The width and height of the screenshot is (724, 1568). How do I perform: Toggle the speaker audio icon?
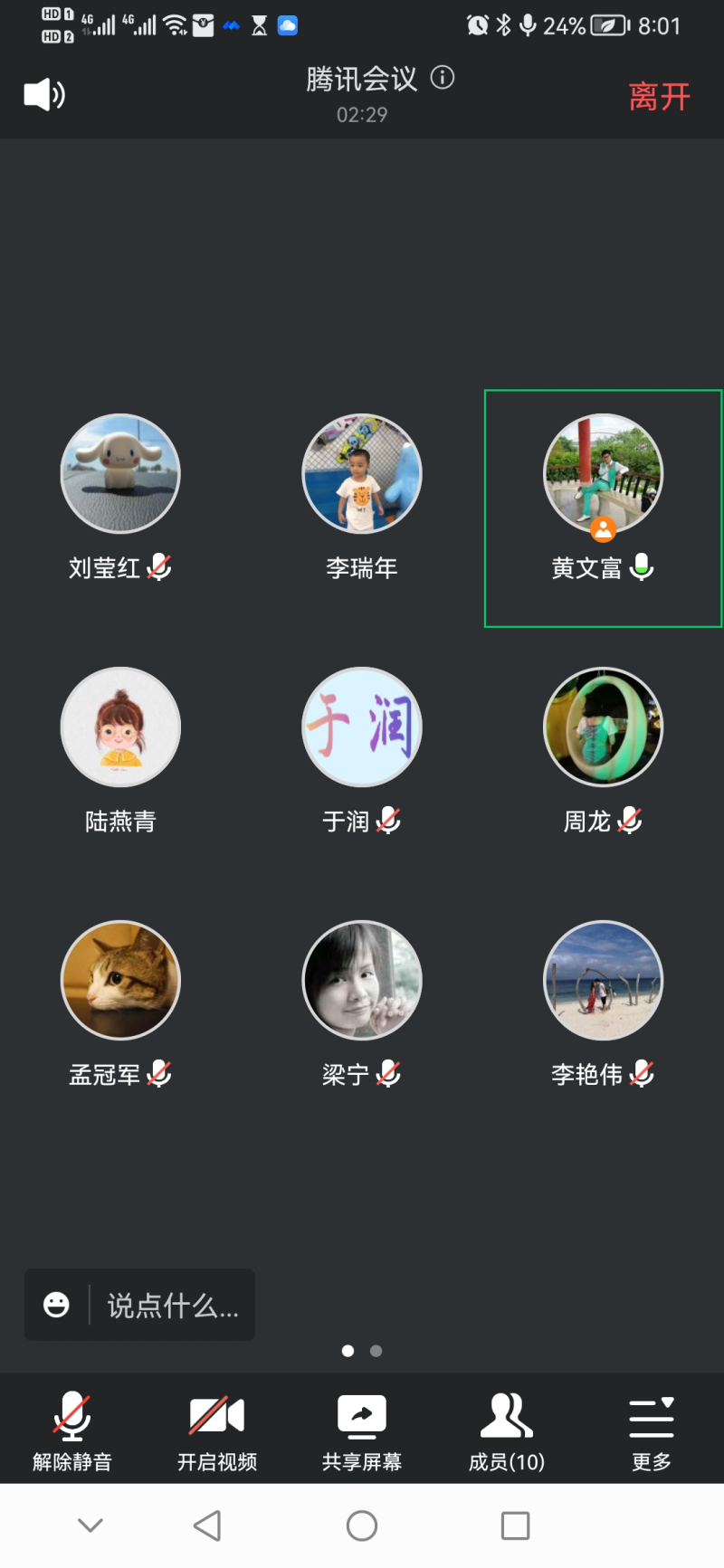pos(44,95)
